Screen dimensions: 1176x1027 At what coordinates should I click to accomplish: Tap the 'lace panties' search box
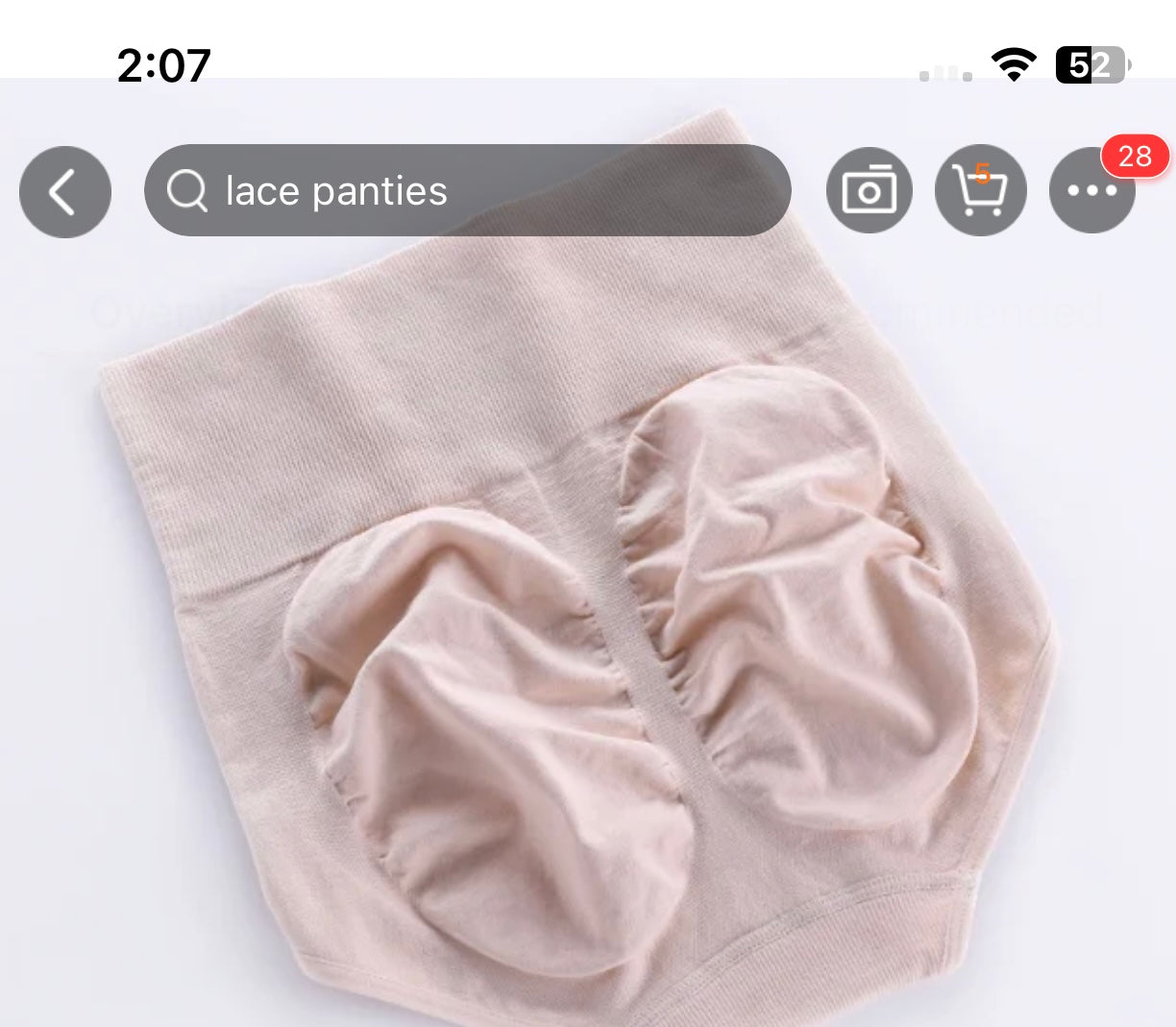pyautogui.click(x=467, y=190)
